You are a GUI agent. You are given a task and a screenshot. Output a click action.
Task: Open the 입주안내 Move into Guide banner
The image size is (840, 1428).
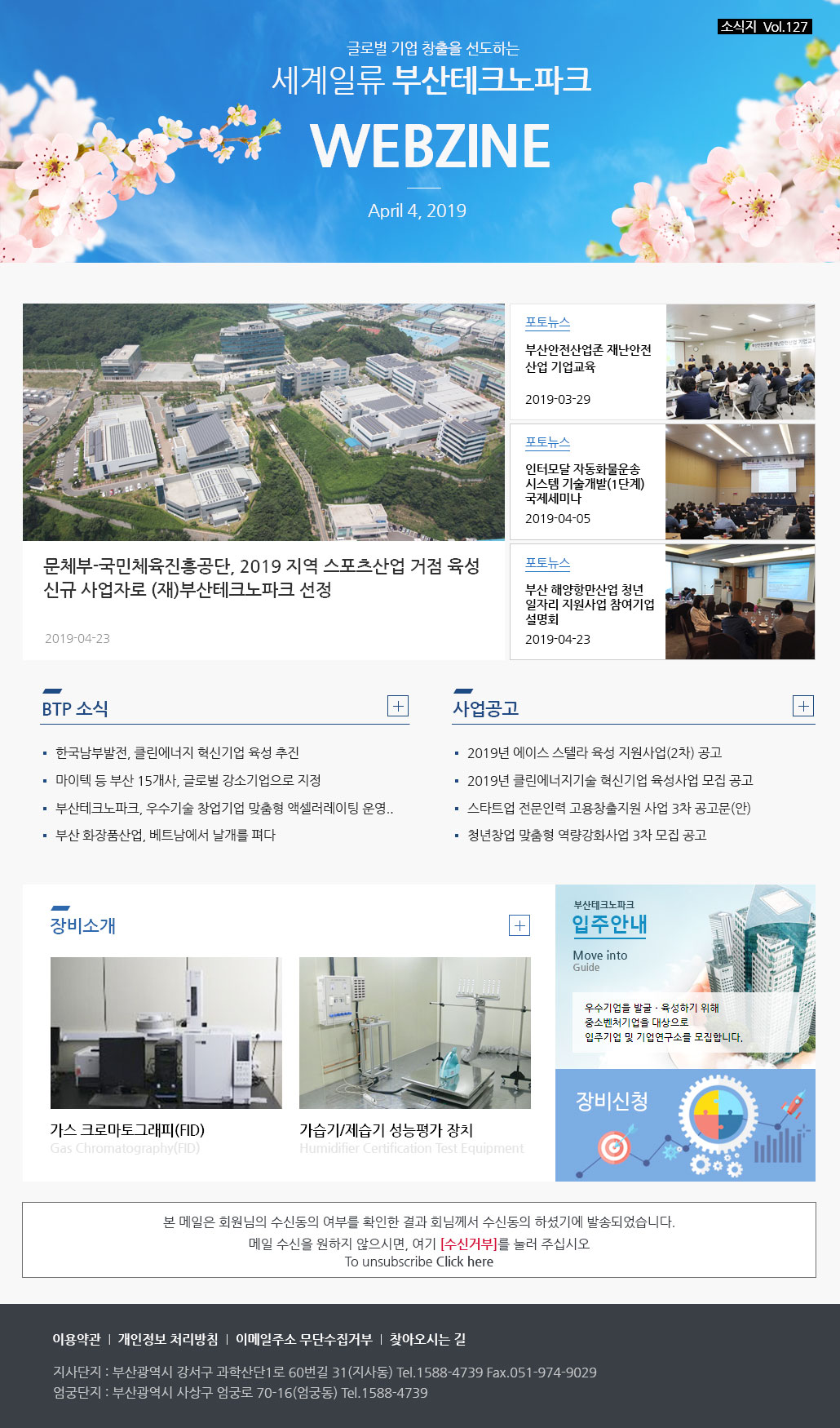pos(685,976)
